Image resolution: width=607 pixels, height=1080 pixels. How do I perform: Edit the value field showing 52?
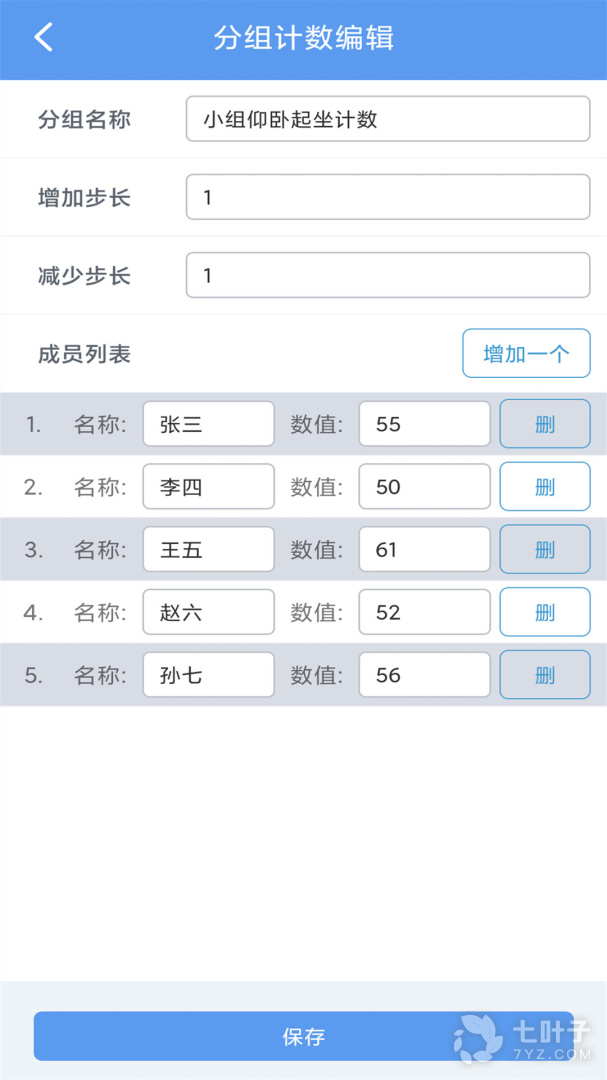click(x=424, y=612)
